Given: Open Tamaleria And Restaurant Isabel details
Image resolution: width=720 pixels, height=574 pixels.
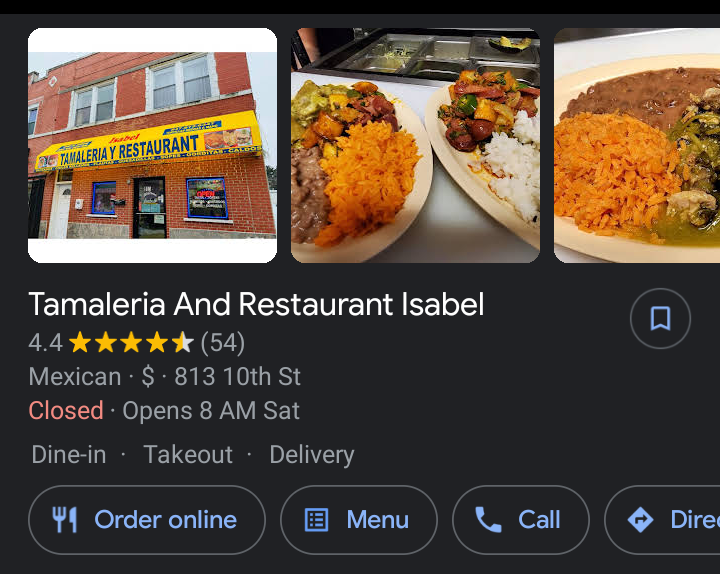Looking at the screenshot, I should pos(256,304).
